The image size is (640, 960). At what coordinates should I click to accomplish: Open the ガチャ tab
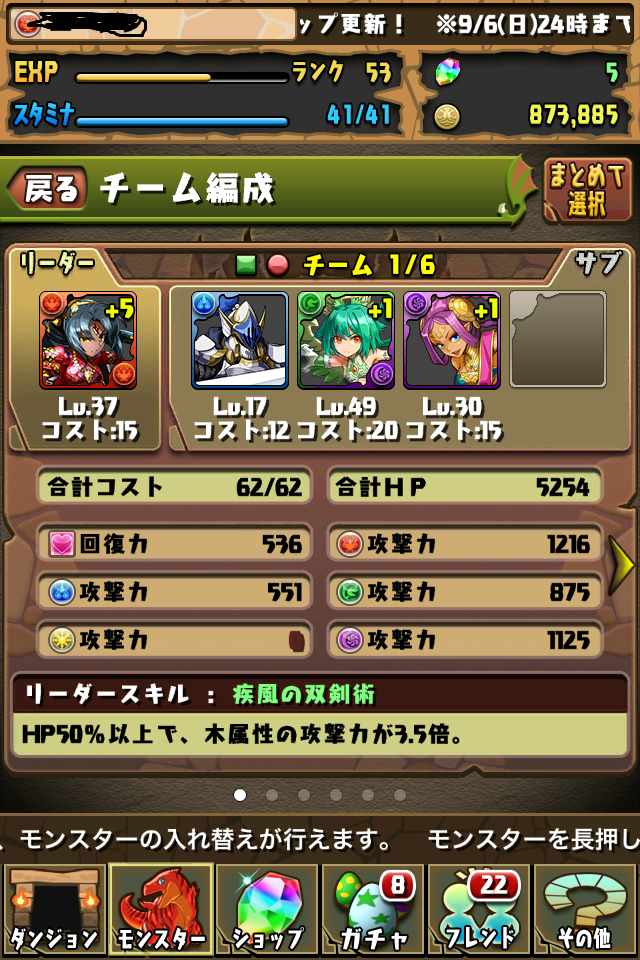[373, 910]
